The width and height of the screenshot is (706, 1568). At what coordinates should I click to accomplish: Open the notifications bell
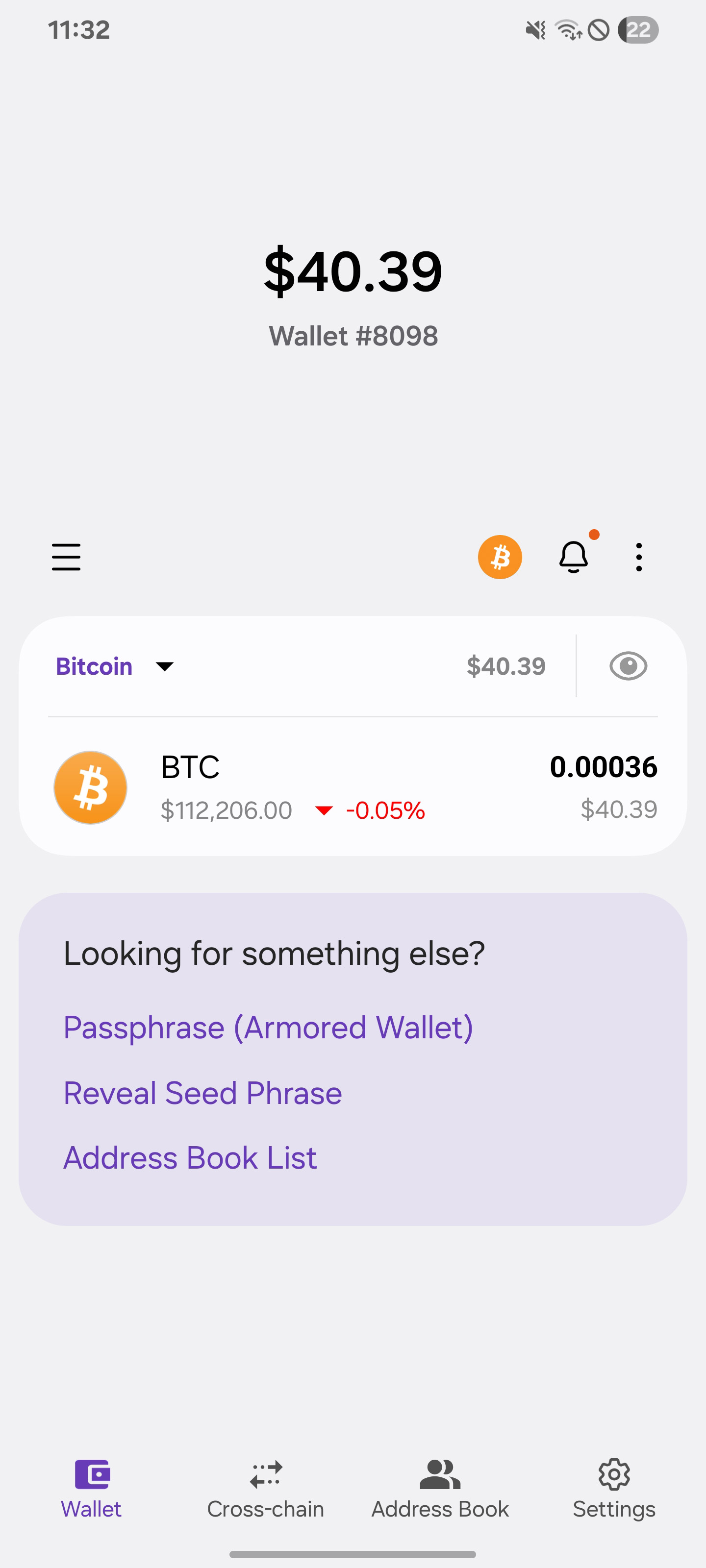[x=573, y=557]
